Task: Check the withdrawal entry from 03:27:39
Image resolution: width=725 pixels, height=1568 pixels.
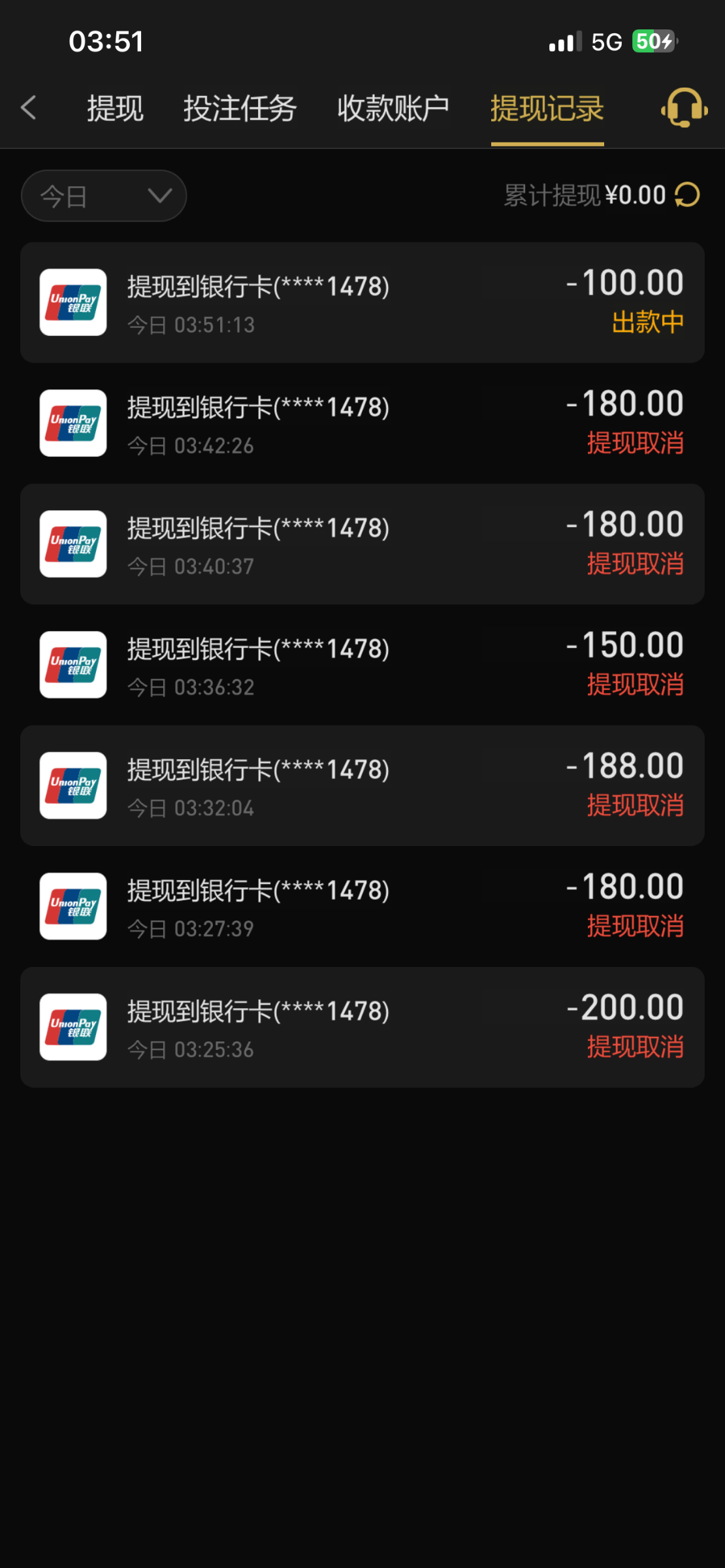Action: [362, 907]
